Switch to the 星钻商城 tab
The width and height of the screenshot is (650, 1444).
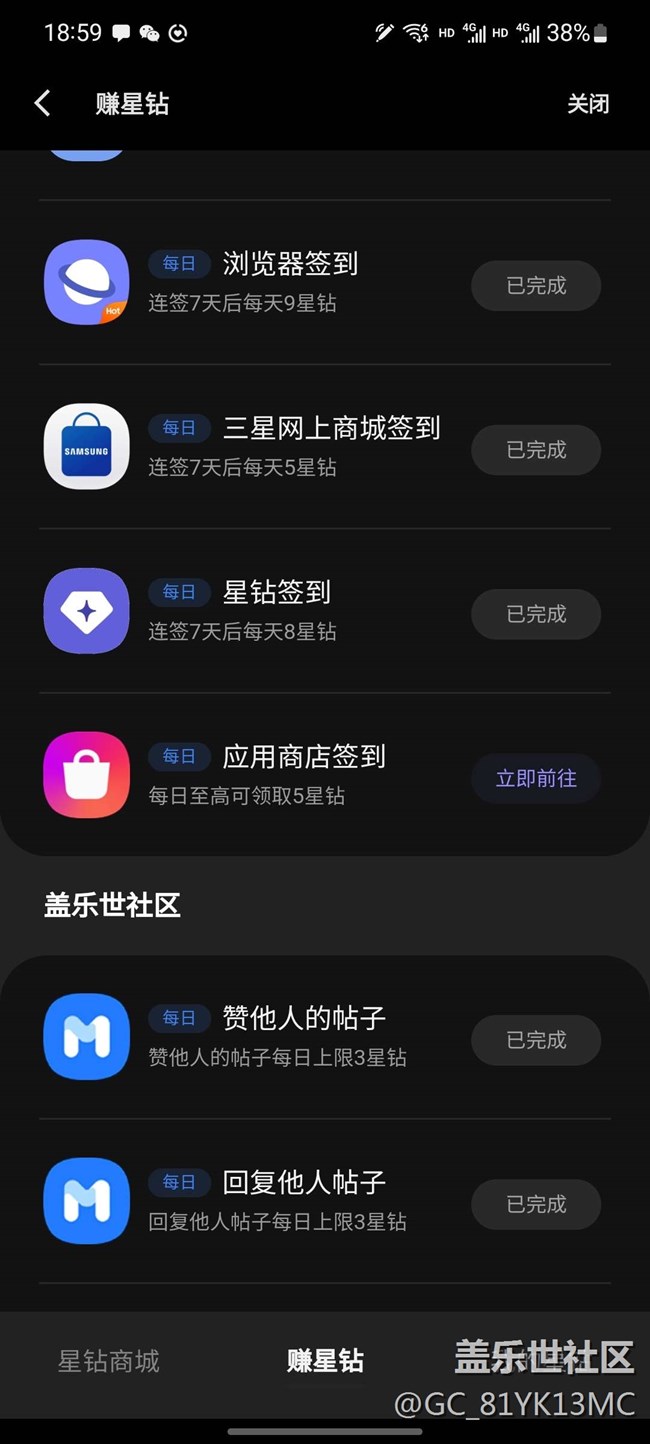(109, 1361)
